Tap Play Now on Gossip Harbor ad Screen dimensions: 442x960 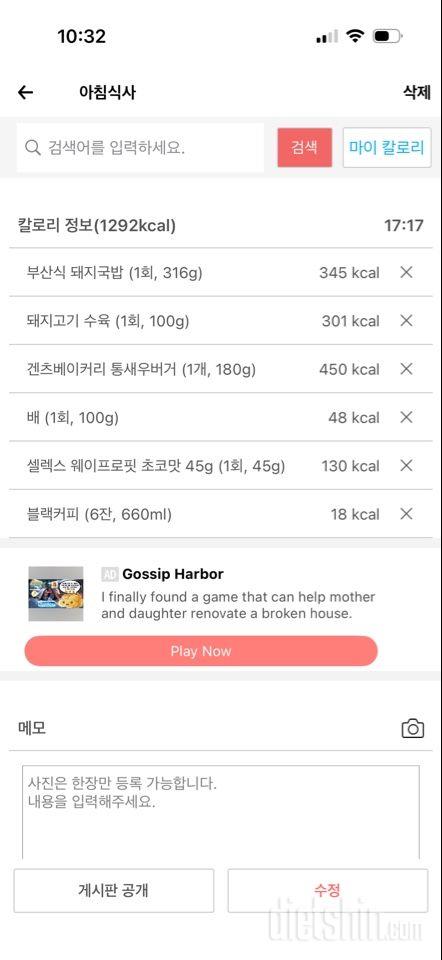click(x=201, y=651)
